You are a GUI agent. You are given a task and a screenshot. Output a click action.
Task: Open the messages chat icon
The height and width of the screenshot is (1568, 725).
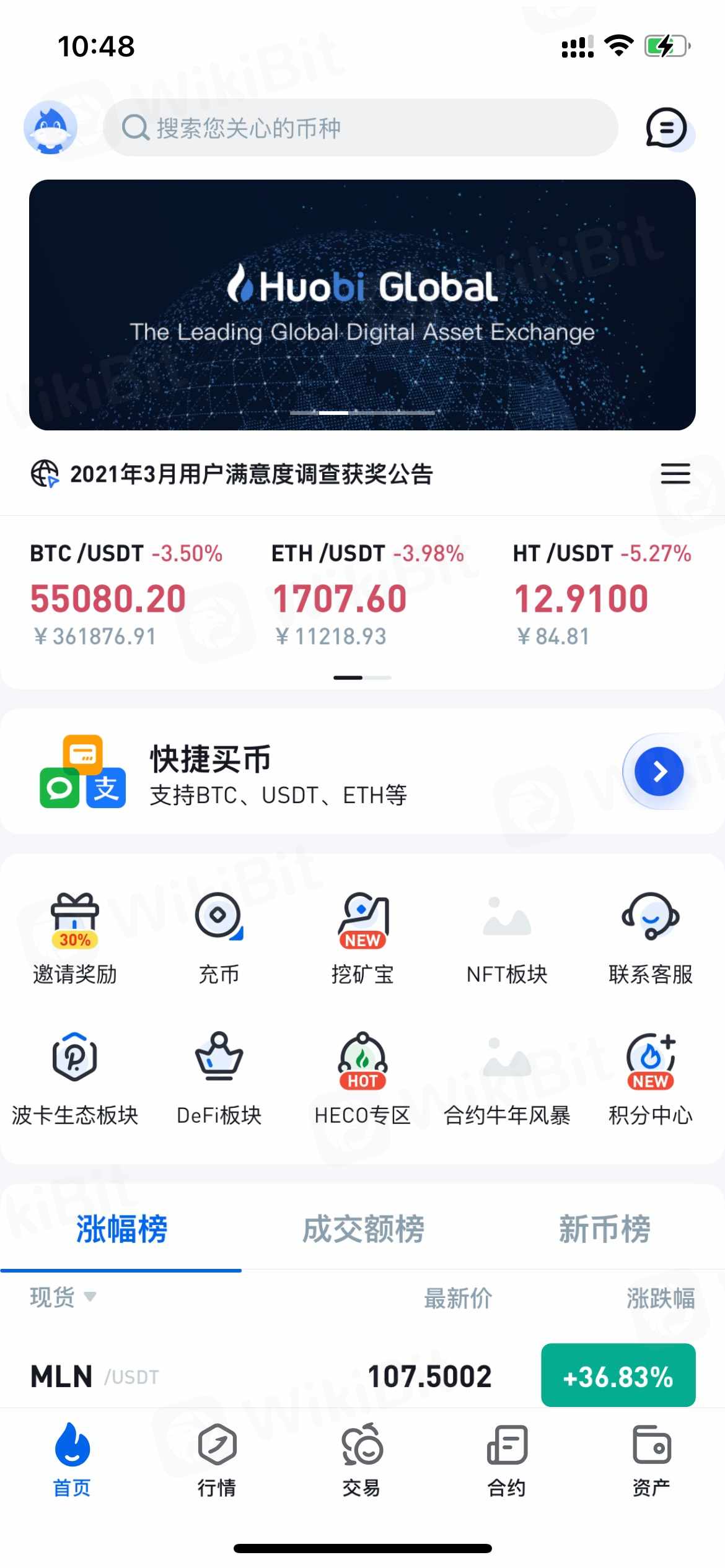tap(667, 128)
